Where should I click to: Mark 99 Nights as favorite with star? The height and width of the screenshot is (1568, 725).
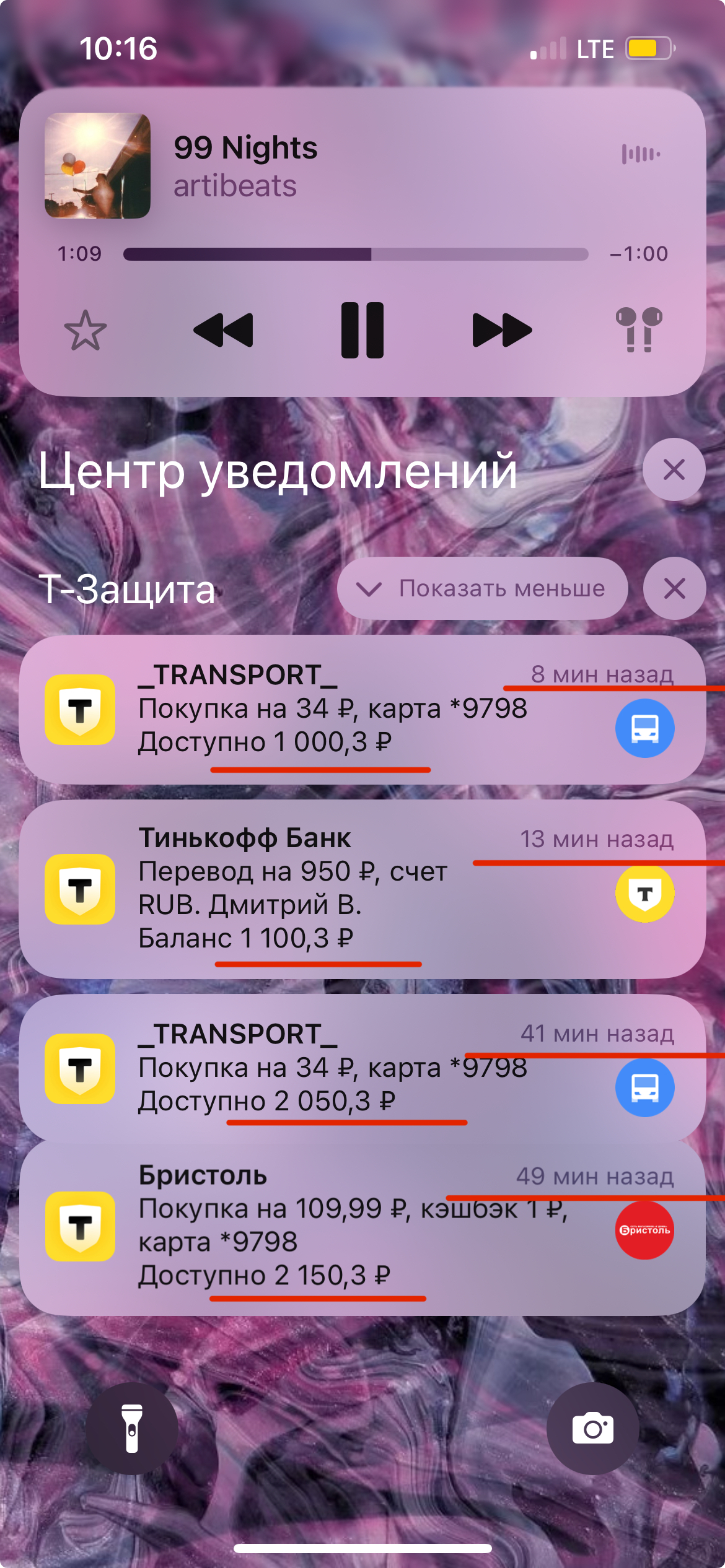tap(86, 330)
